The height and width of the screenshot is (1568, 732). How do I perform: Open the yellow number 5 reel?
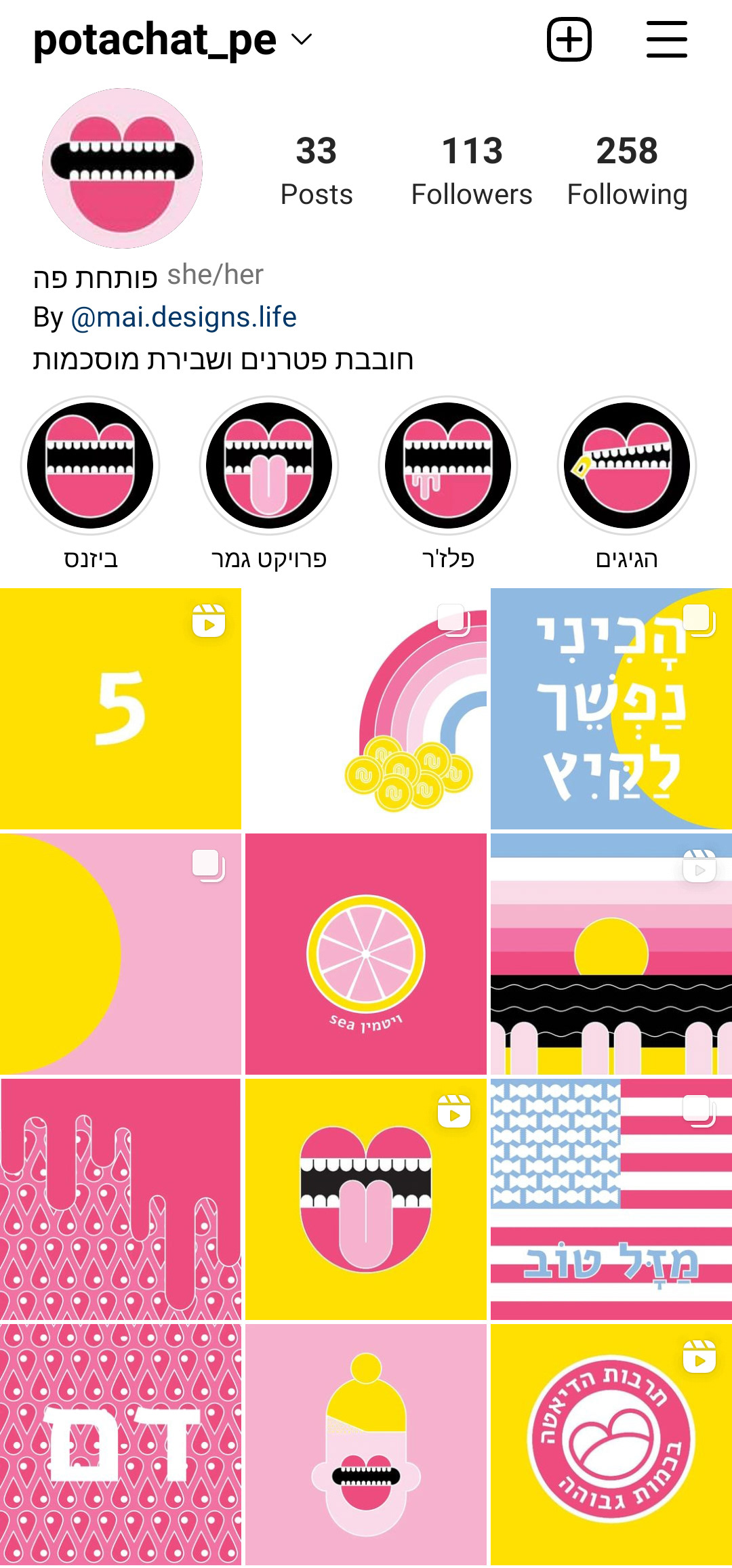click(120, 709)
